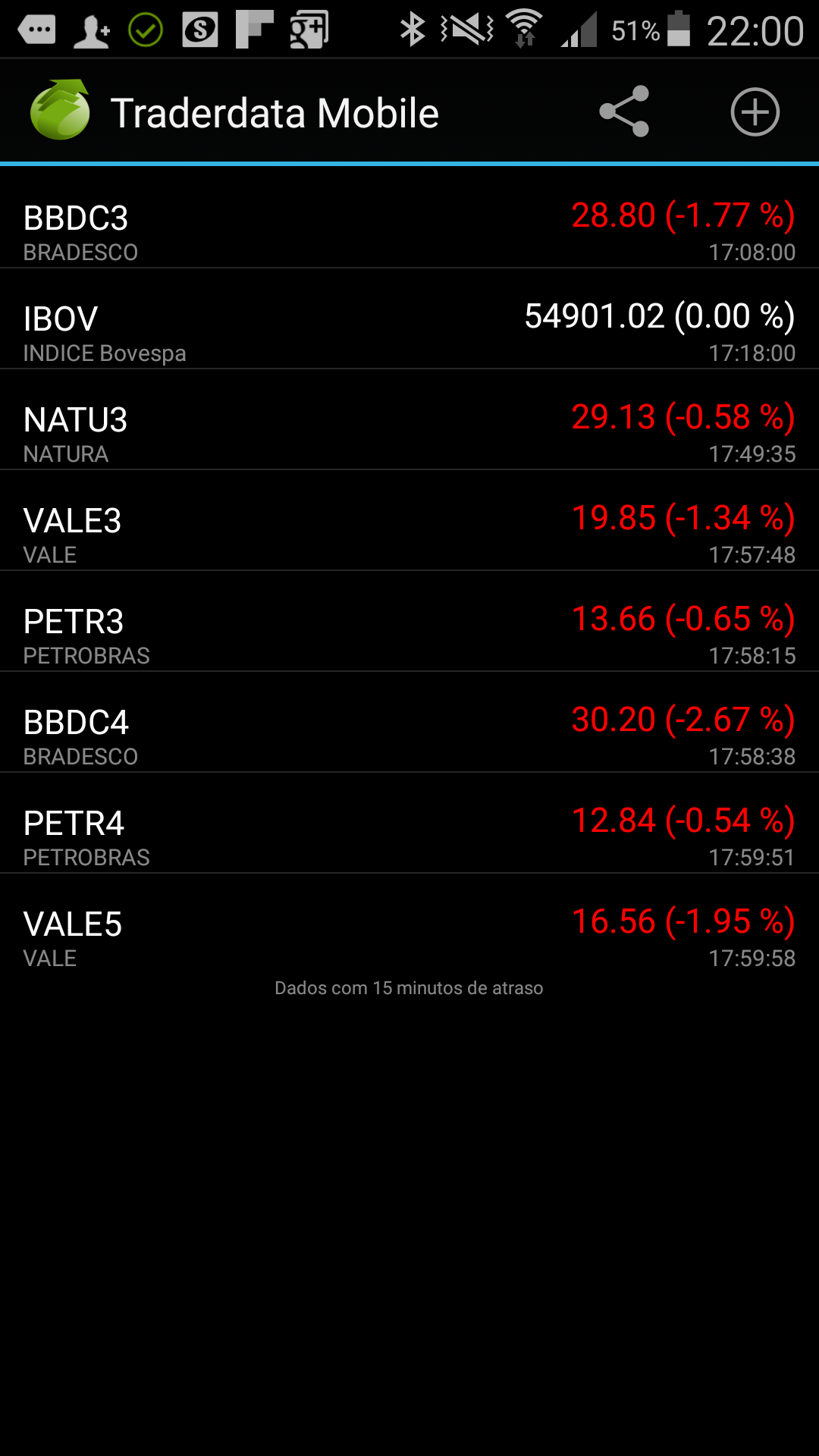The width and height of the screenshot is (819, 1456).
Task: Open the PETR3 Petrobras quote
Action: coord(409,621)
